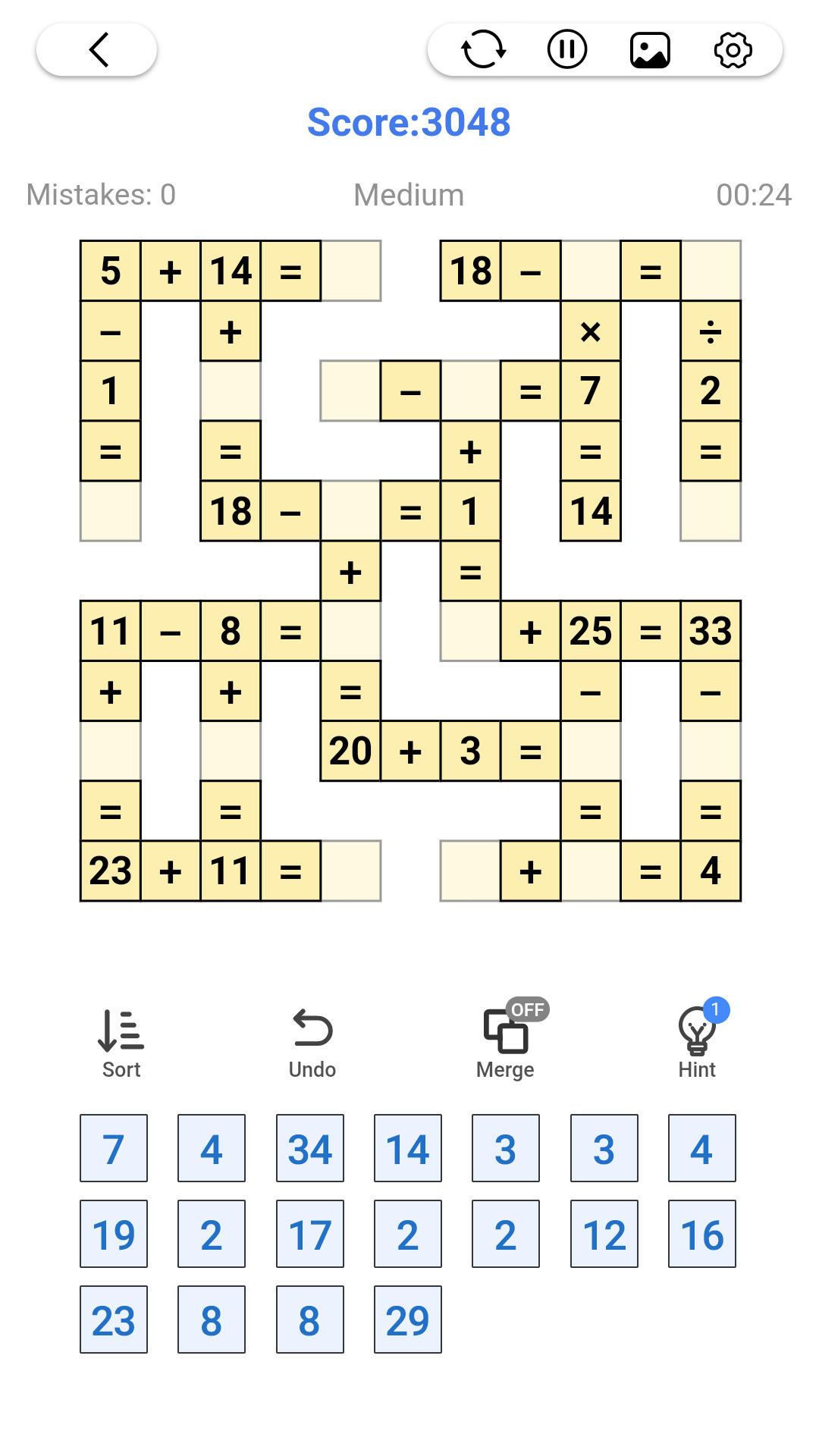Viewport: 819px width, 1456px height.
Task: Tap the 16 number tile
Action: [x=701, y=1234]
